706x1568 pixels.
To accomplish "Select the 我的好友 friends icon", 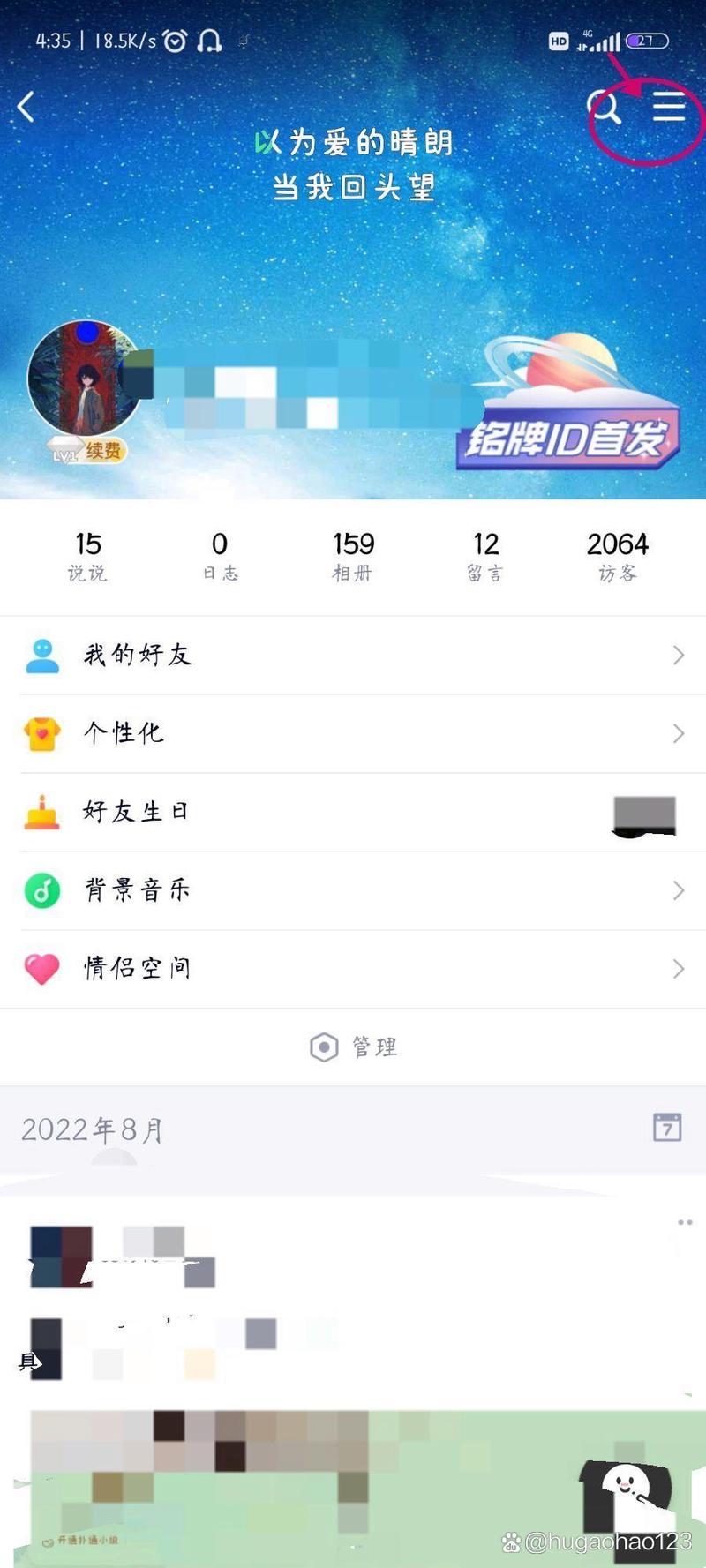I will pyautogui.click(x=41, y=654).
